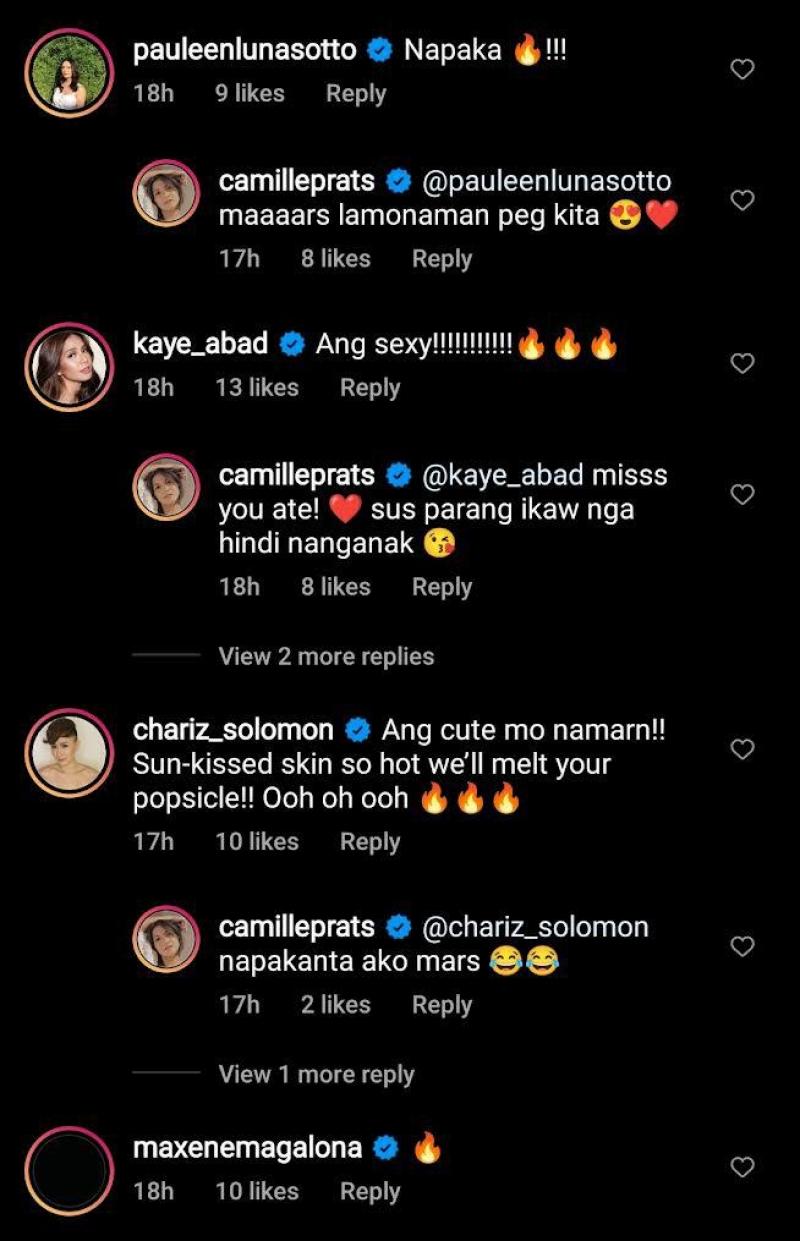Reply to kaye_abad's comment
This screenshot has height=1241, width=800.
369,388
